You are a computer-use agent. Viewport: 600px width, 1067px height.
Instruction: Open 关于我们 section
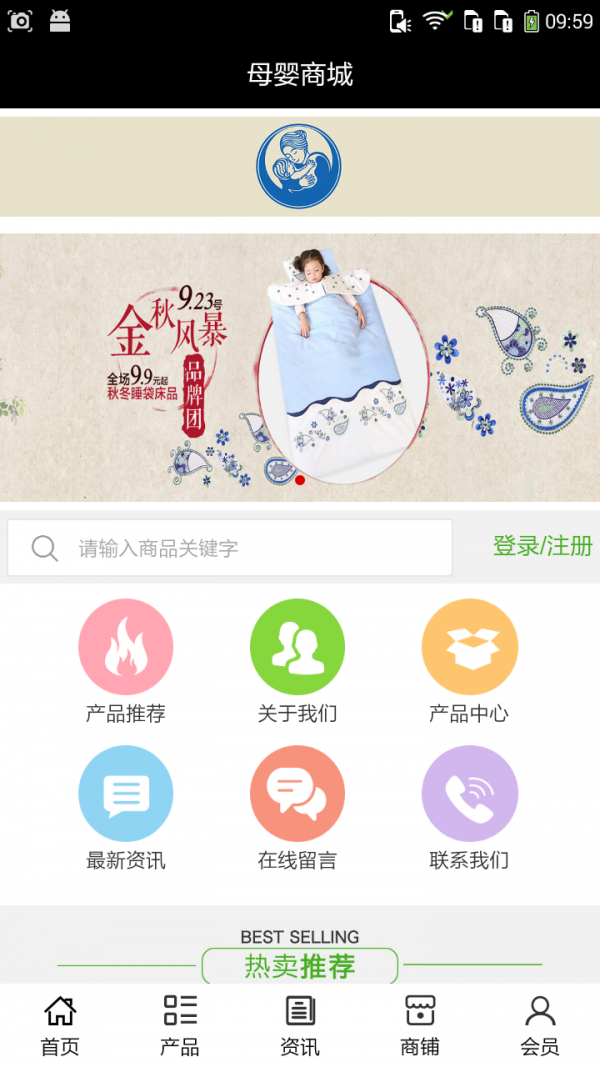[297, 647]
